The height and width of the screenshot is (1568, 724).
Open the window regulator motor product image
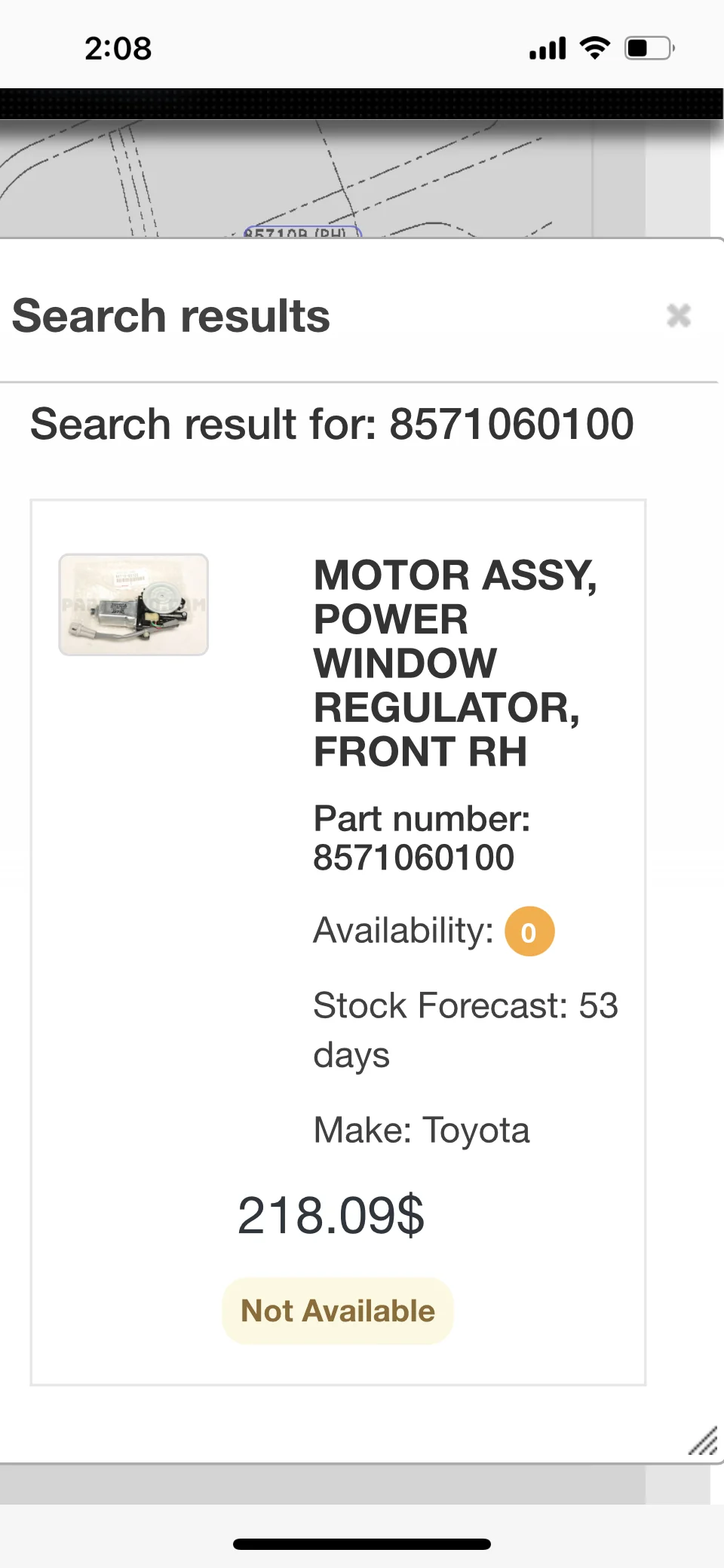click(133, 605)
